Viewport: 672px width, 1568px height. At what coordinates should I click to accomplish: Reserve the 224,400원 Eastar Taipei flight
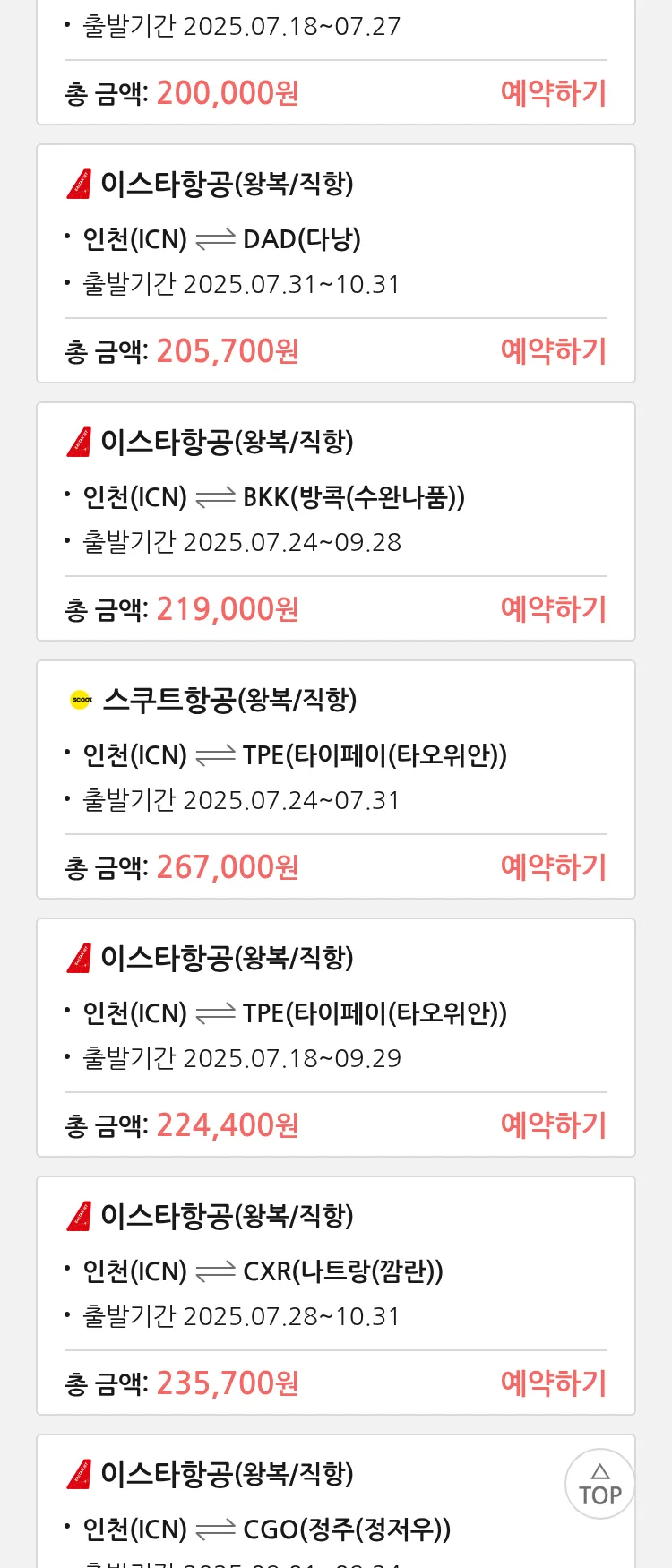(553, 1125)
